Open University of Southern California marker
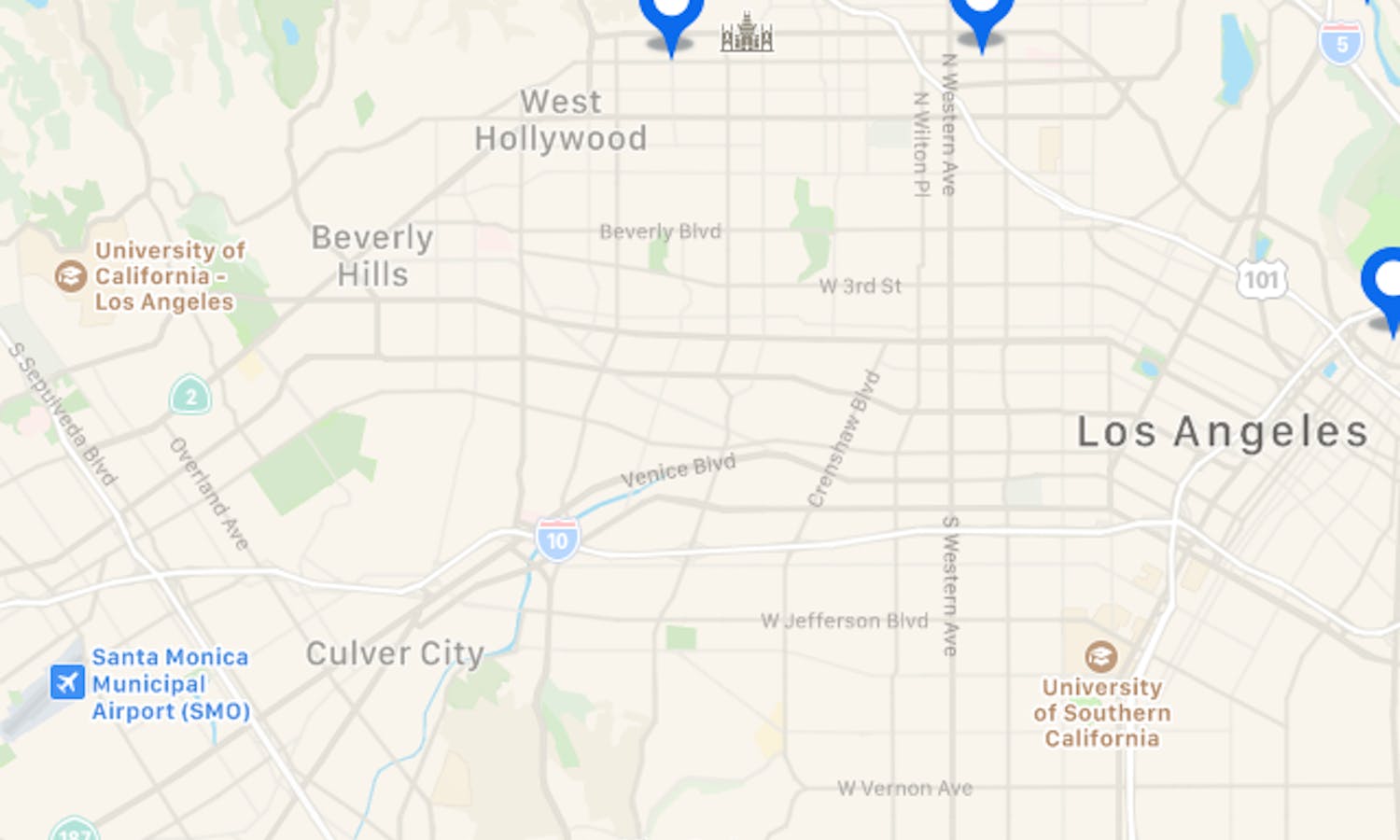Screen dimensions: 1400x840 pos(1101,656)
